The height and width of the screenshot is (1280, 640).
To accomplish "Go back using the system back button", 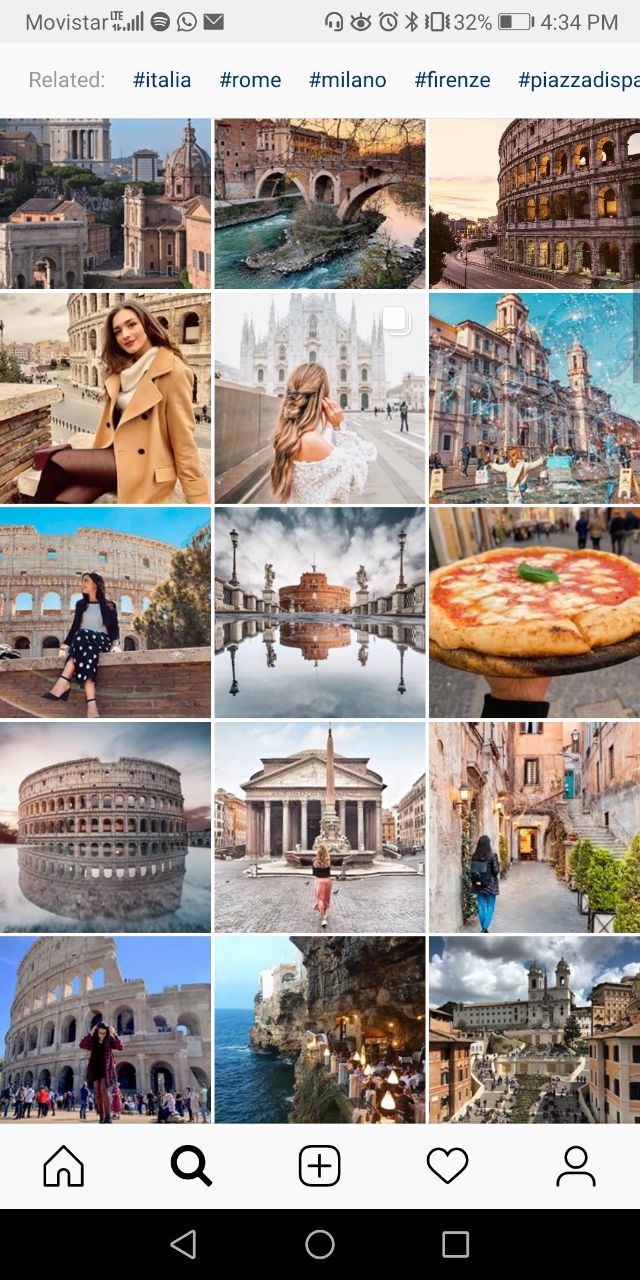I will tap(183, 1244).
